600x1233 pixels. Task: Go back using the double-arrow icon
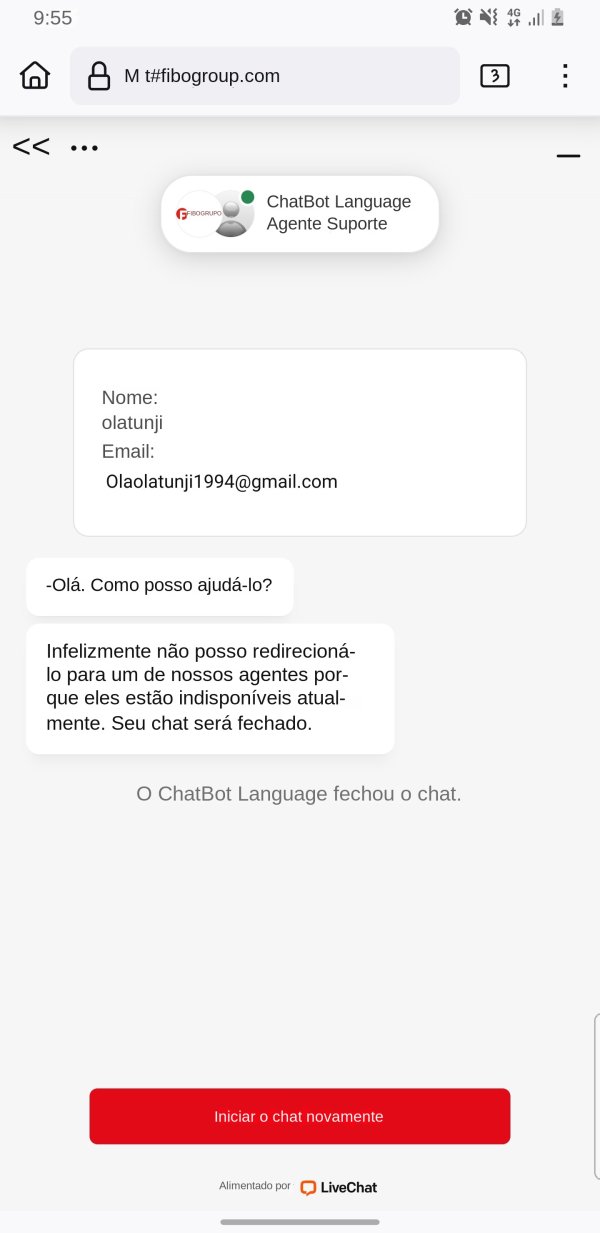[x=31, y=146]
